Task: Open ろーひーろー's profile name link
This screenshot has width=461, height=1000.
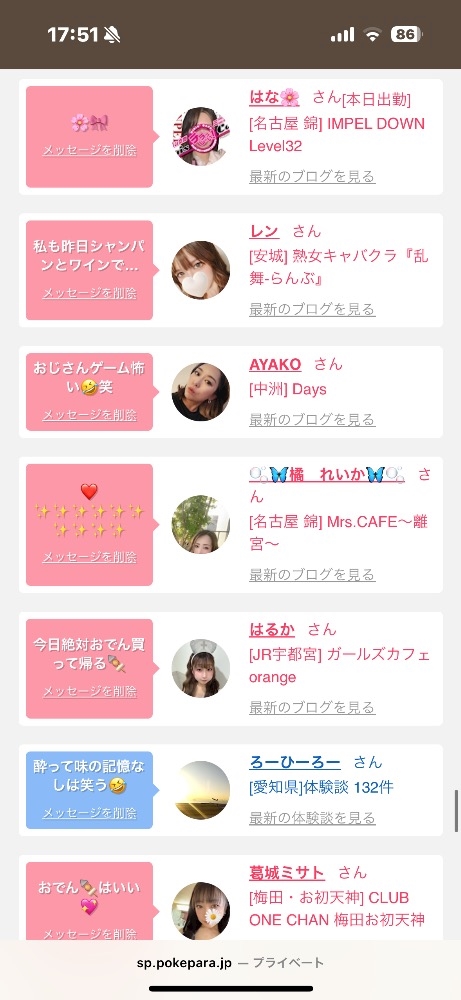Action: (295, 762)
